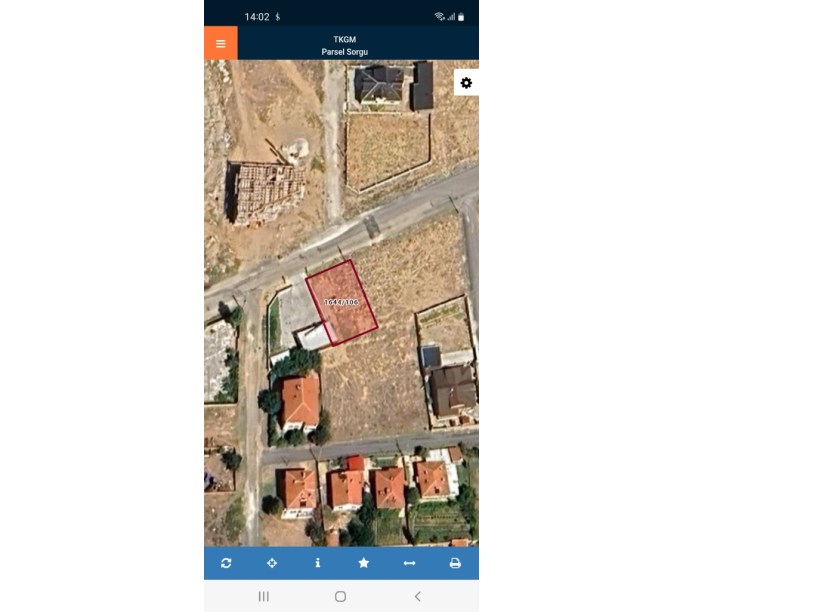The image size is (816, 612).
Task: Print the map with the printer icon
Action: (x=455, y=563)
